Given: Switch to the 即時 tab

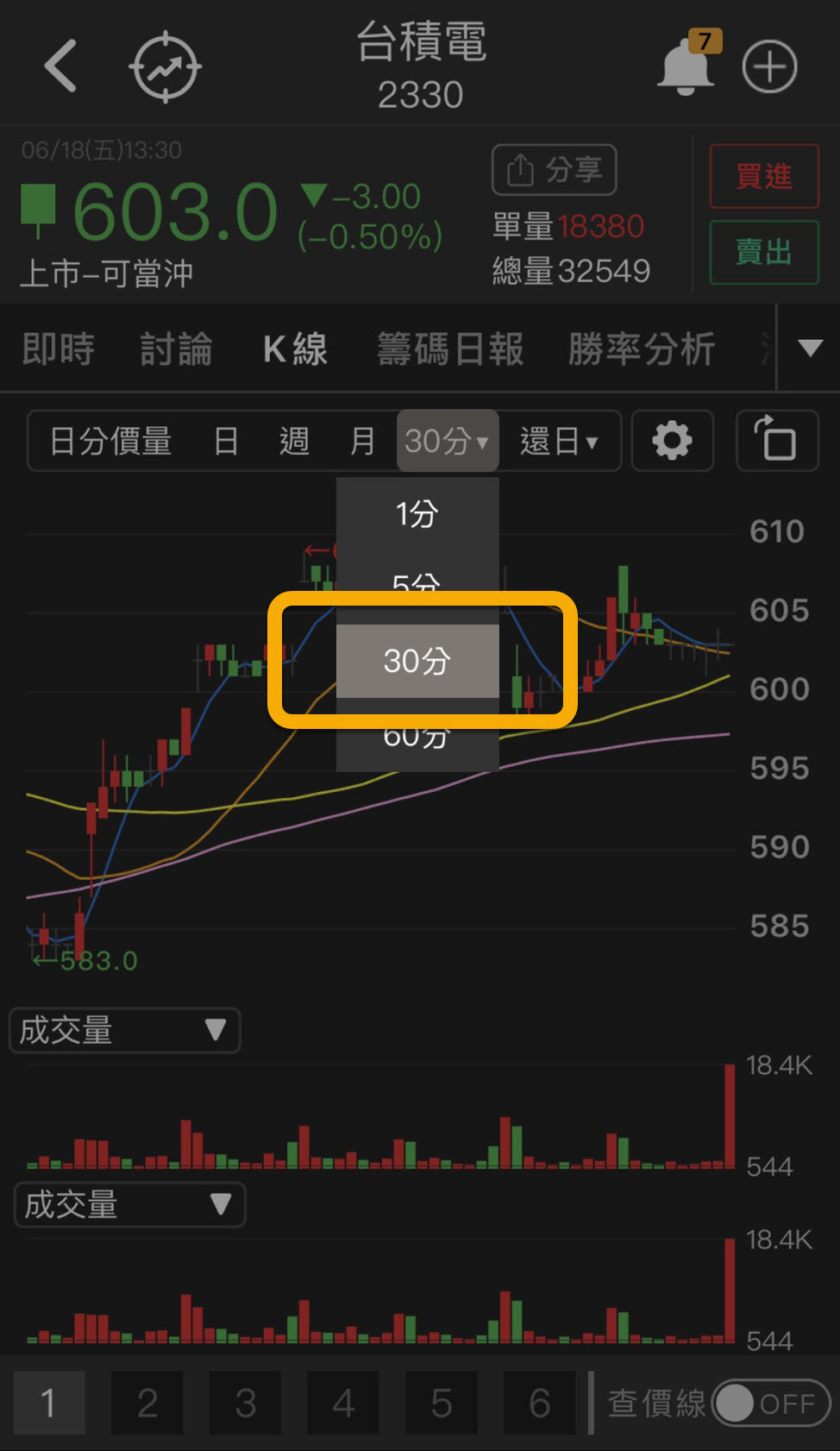Looking at the screenshot, I should (x=58, y=349).
